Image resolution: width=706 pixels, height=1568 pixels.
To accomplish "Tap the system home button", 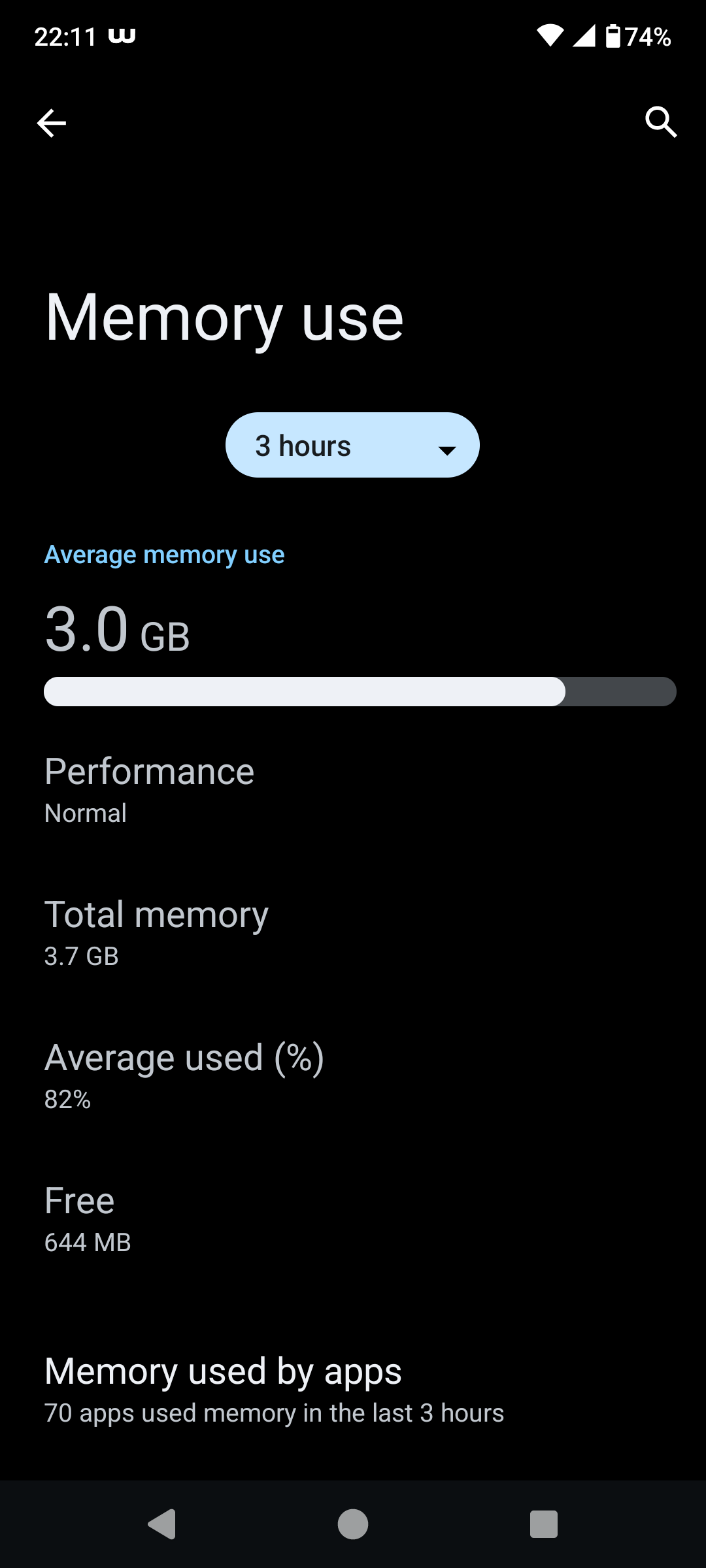I will coord(353,1524).
